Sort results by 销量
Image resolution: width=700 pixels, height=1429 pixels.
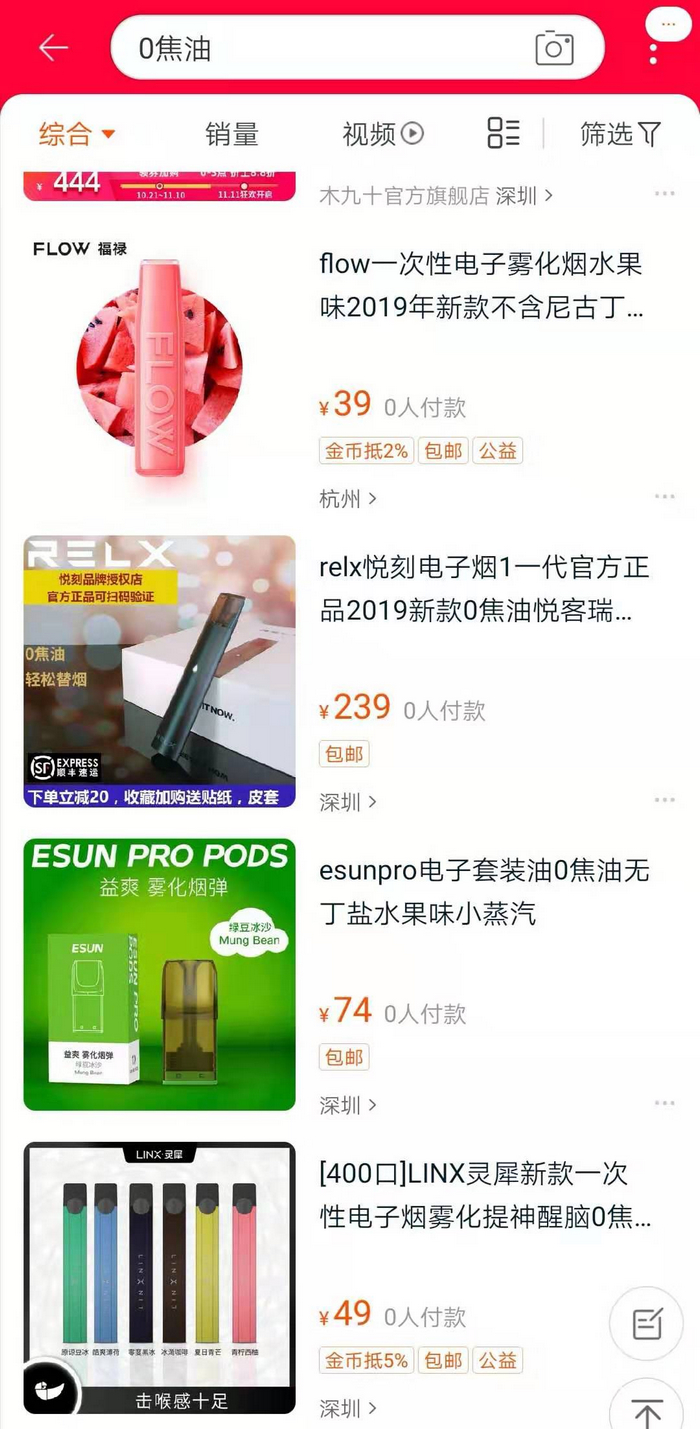coord(232,134)
